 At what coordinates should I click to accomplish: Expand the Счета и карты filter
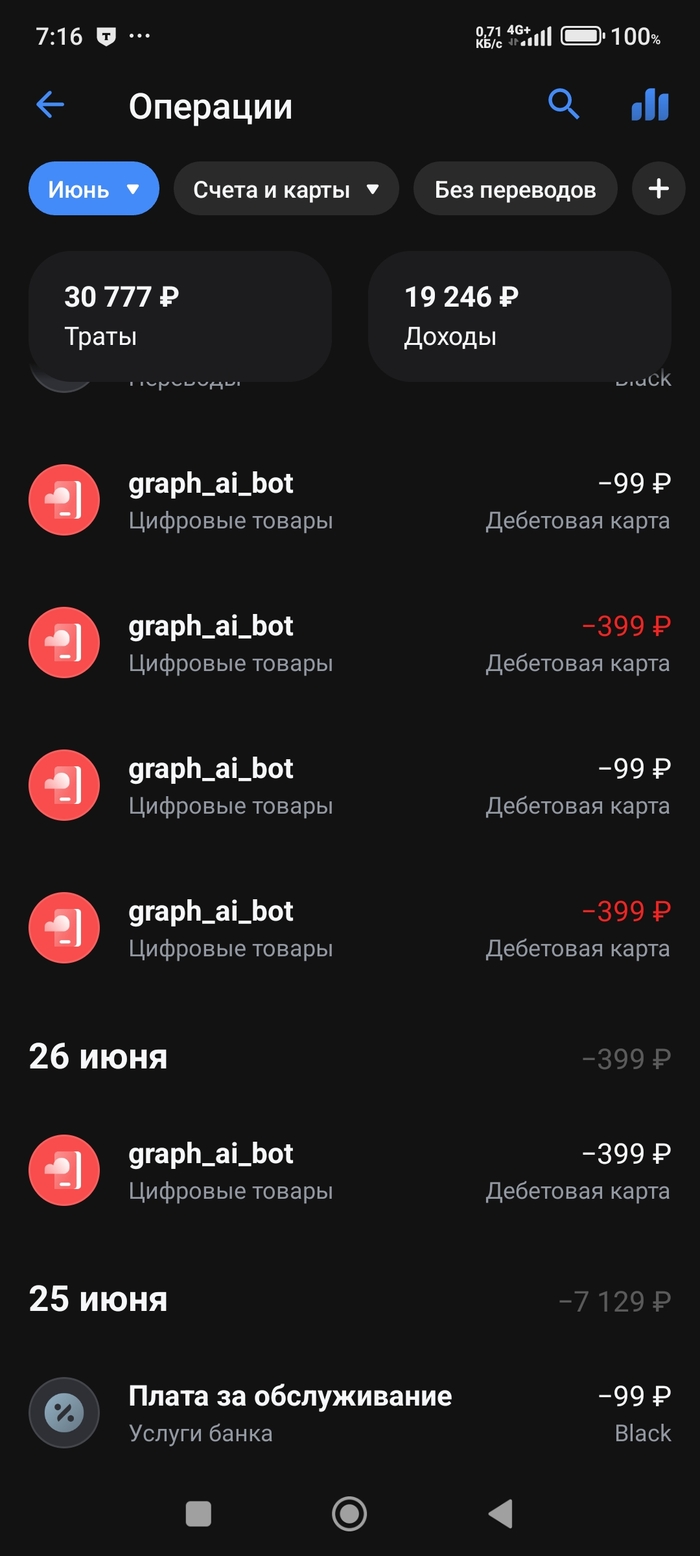coord(286,189)
